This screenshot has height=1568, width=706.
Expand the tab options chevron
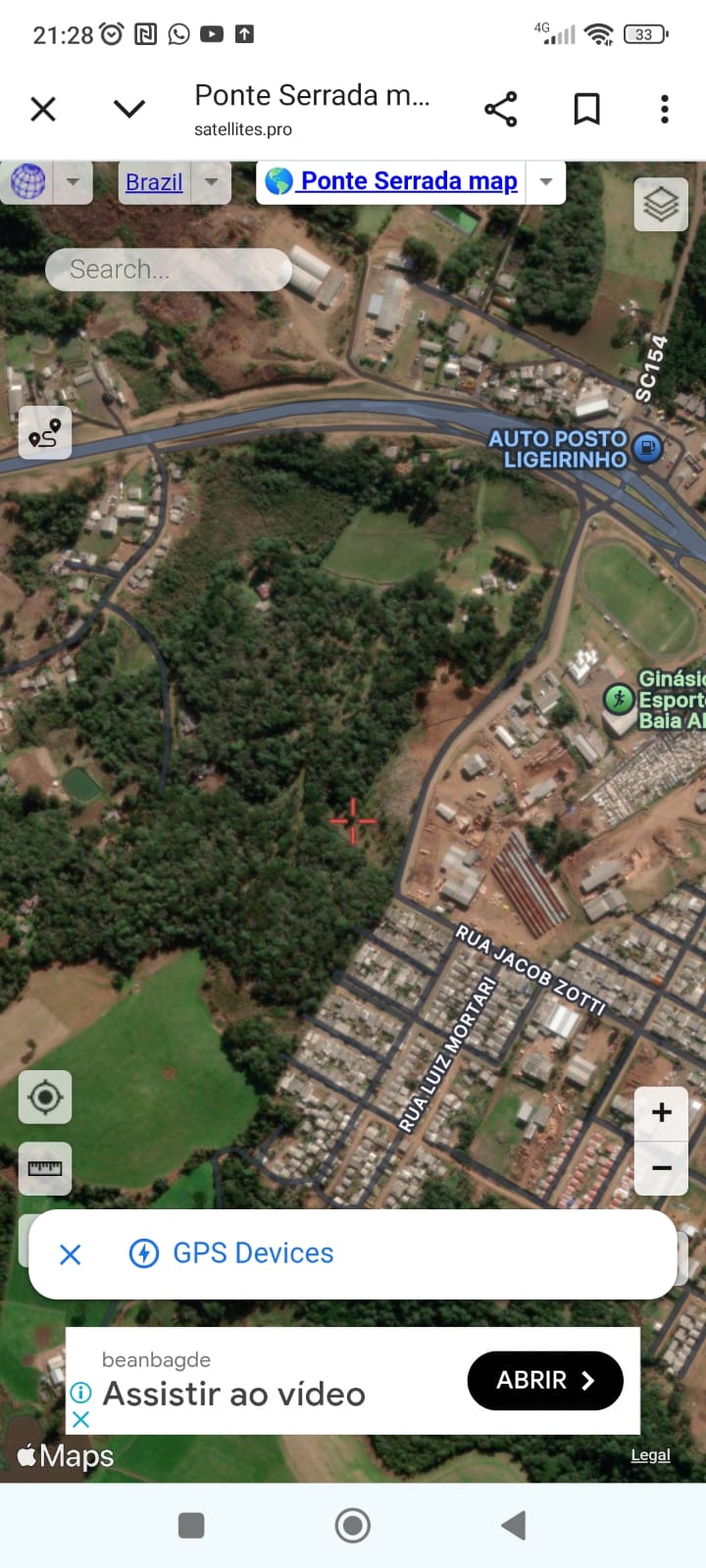(129, 109)
